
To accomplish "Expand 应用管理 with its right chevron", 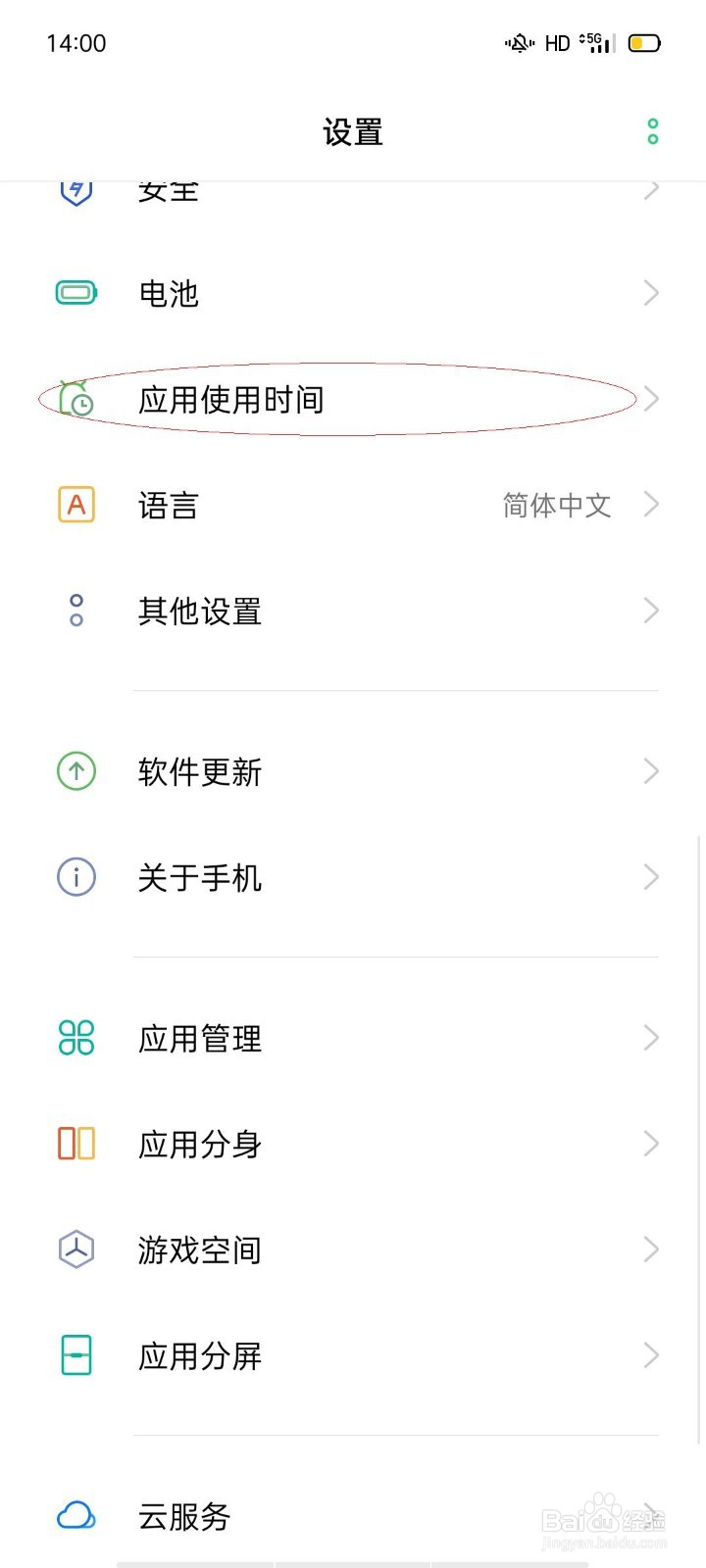I will [x=651, y=1037].
